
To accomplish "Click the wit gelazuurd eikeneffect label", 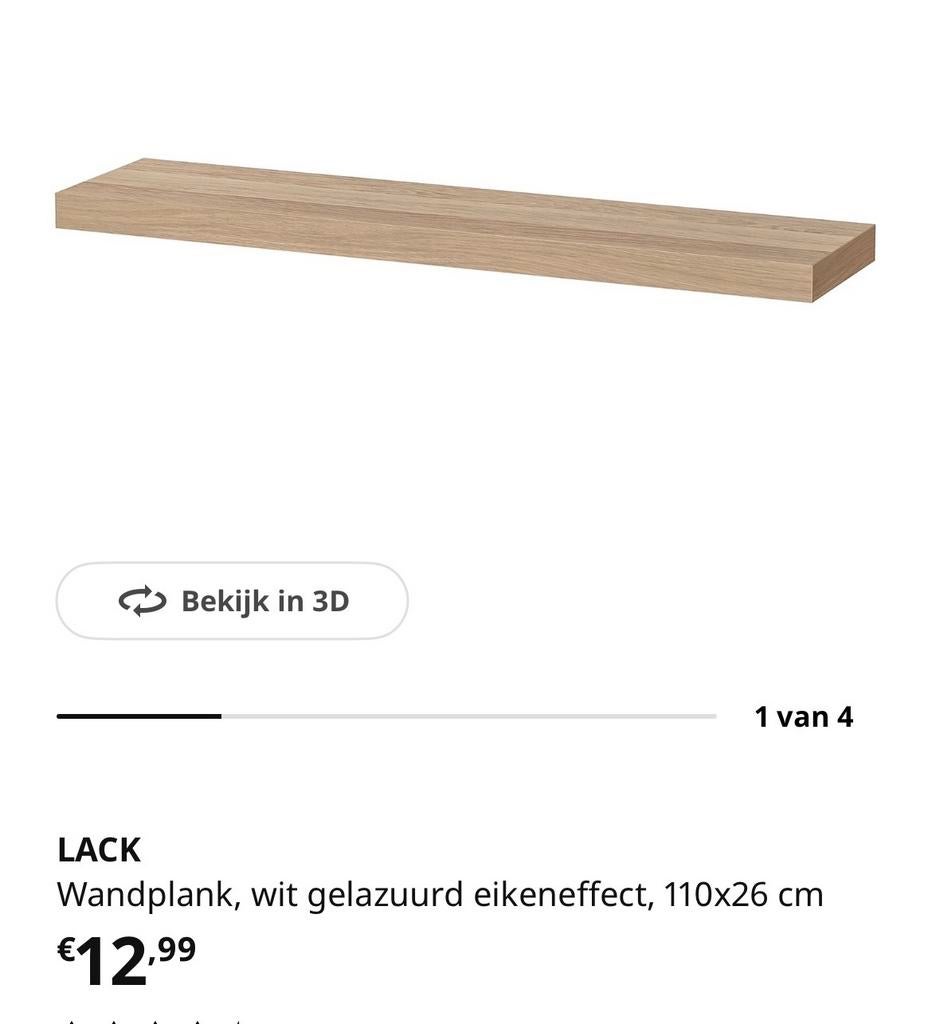I will coord(445,895).
